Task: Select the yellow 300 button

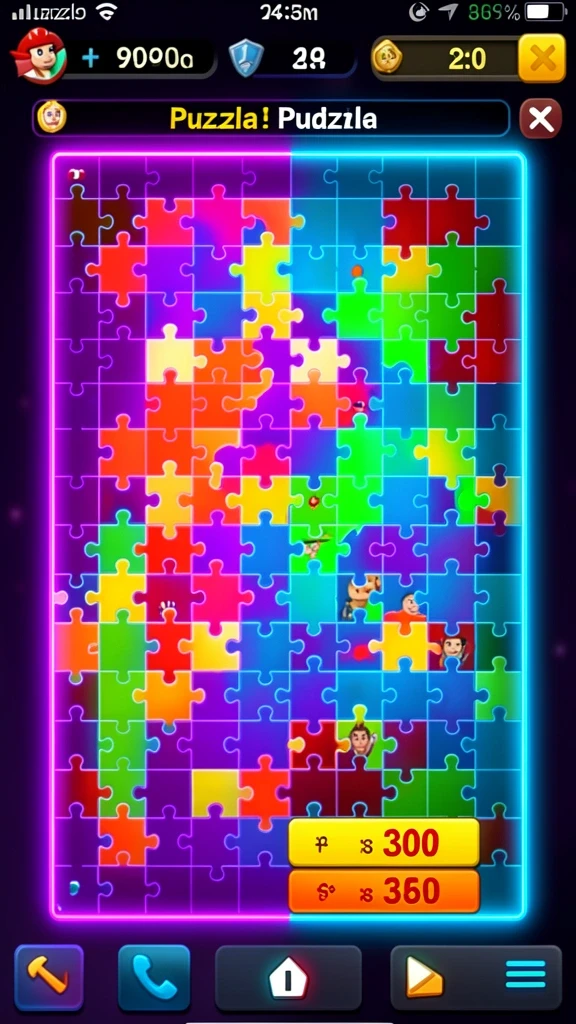Action: click(384, 842)
